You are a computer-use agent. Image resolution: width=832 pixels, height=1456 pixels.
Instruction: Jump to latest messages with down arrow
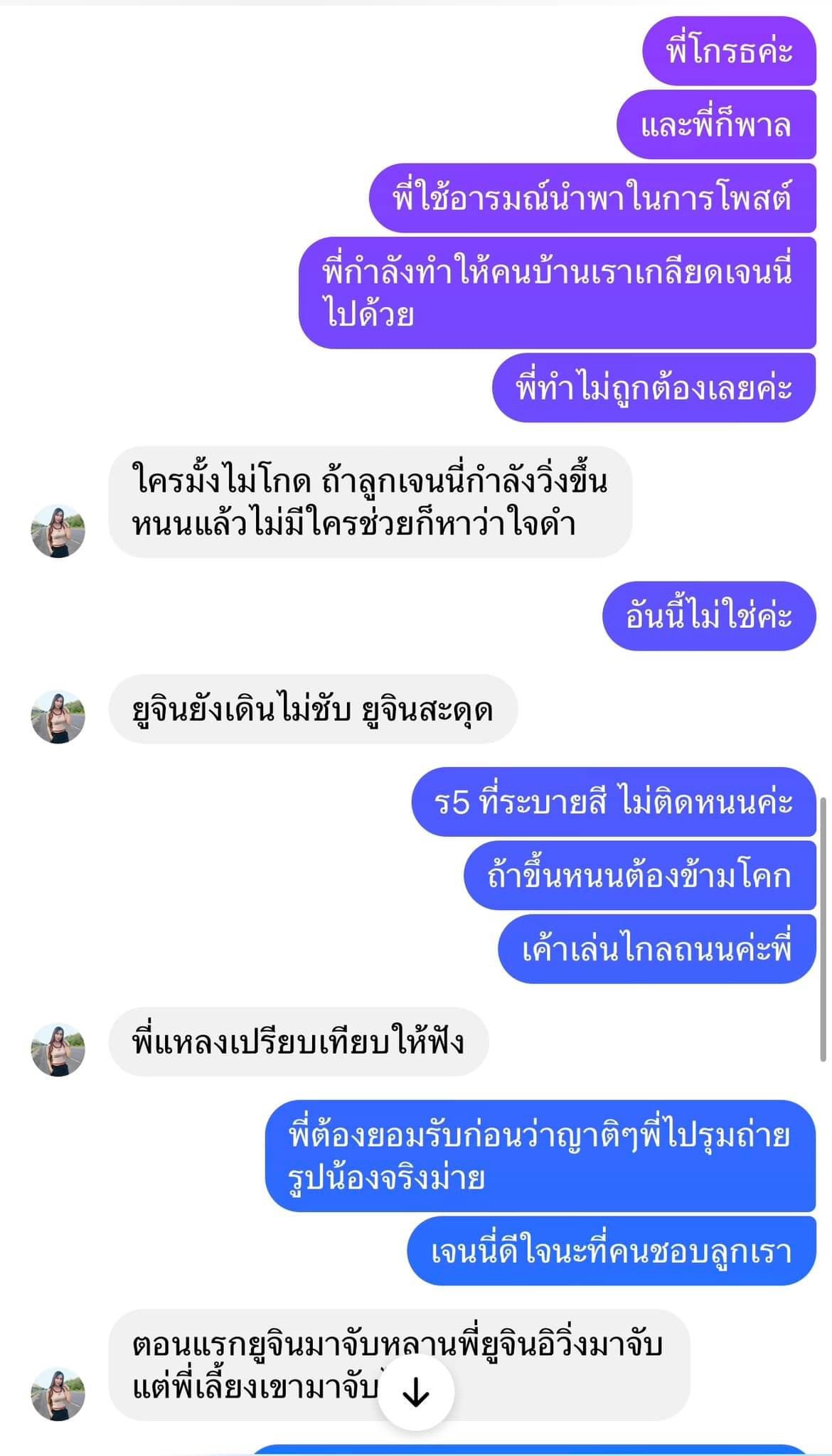point(415,1395)
